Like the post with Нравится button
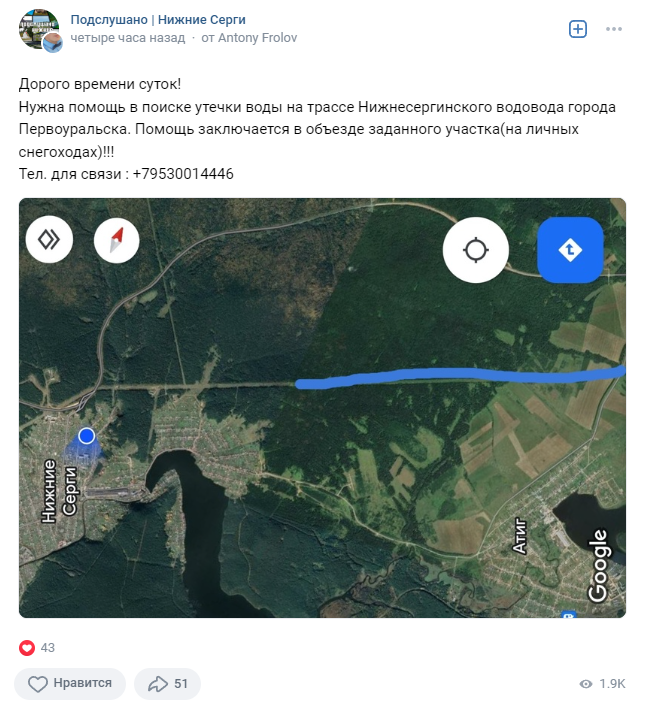Screen dimensions: 646x710 [x=69, y=684]
